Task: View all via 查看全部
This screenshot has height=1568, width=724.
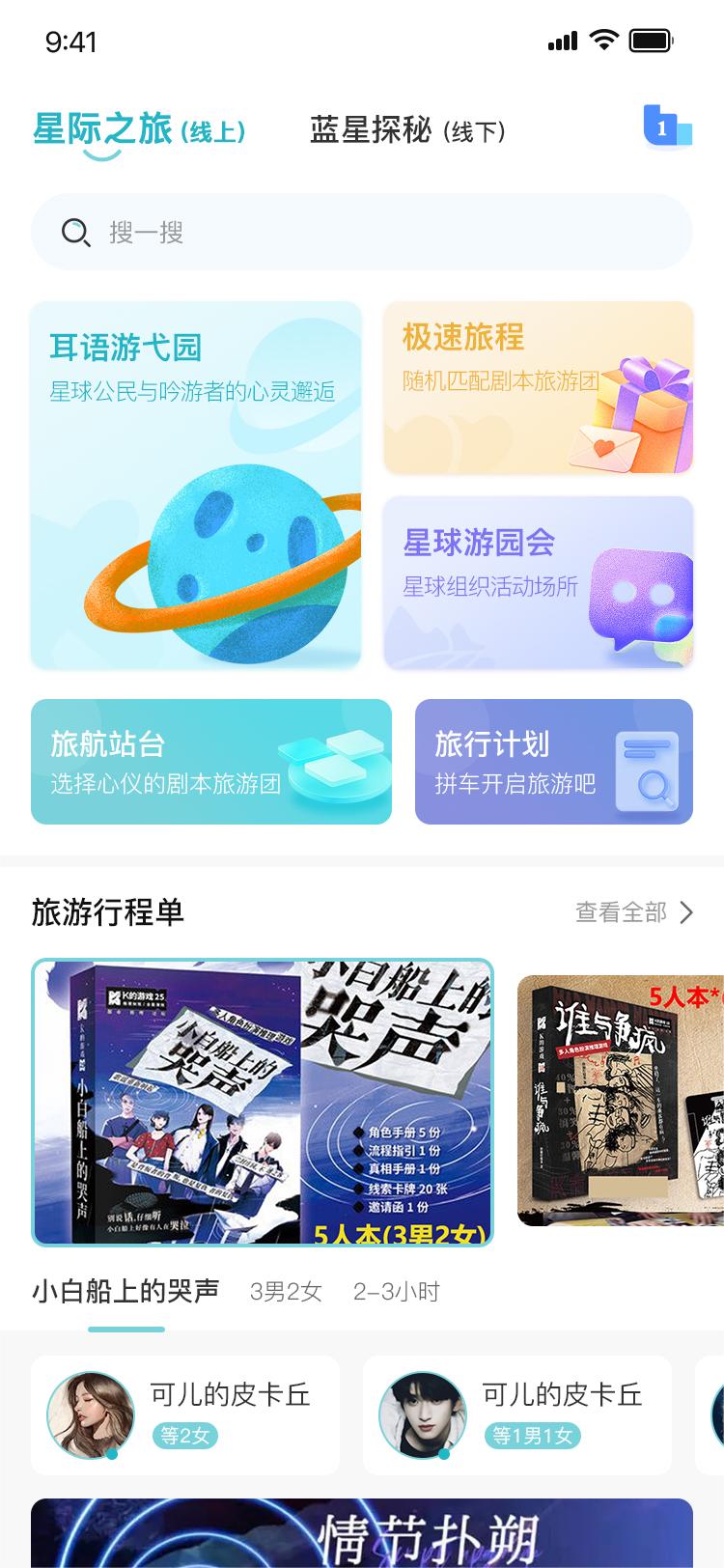Action: coord(633,912)
